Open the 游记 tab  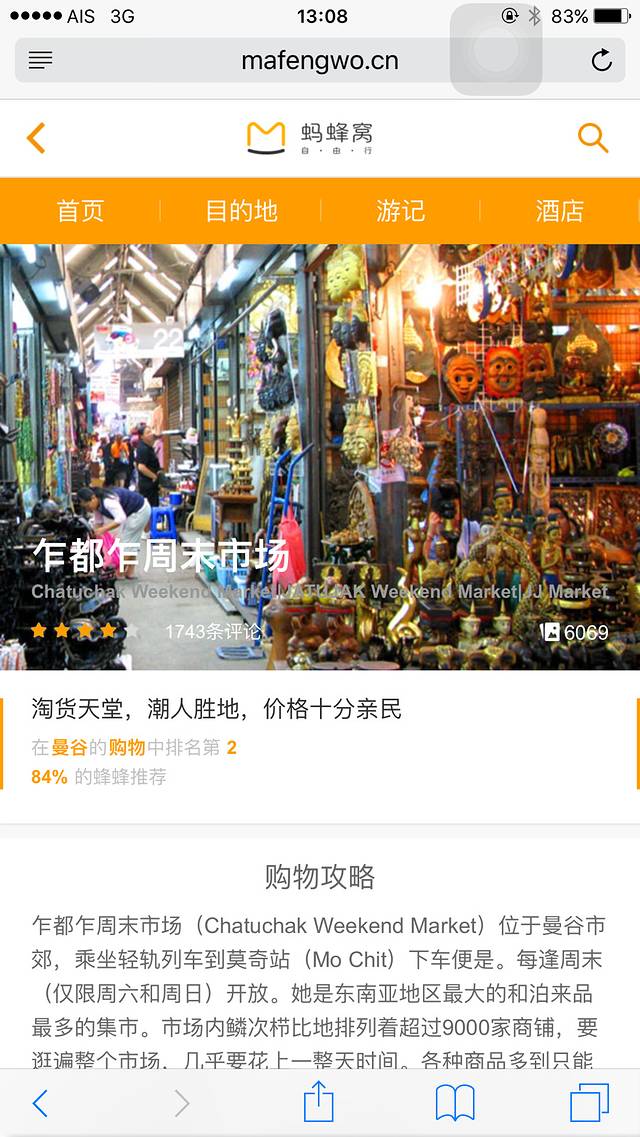(400, 211)
